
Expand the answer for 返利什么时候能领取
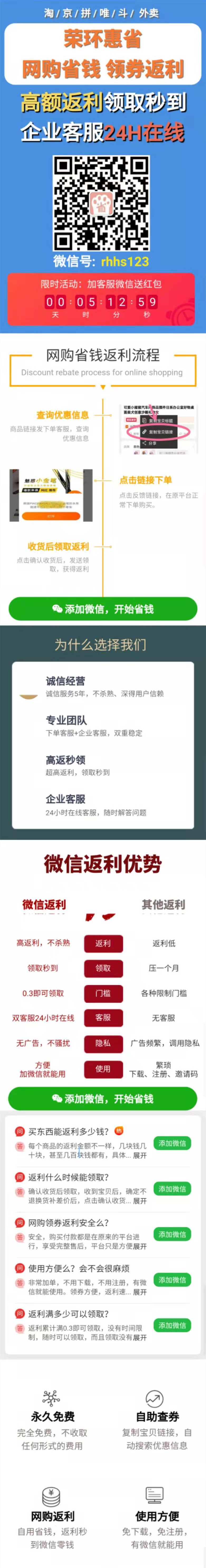point(140,1201)
